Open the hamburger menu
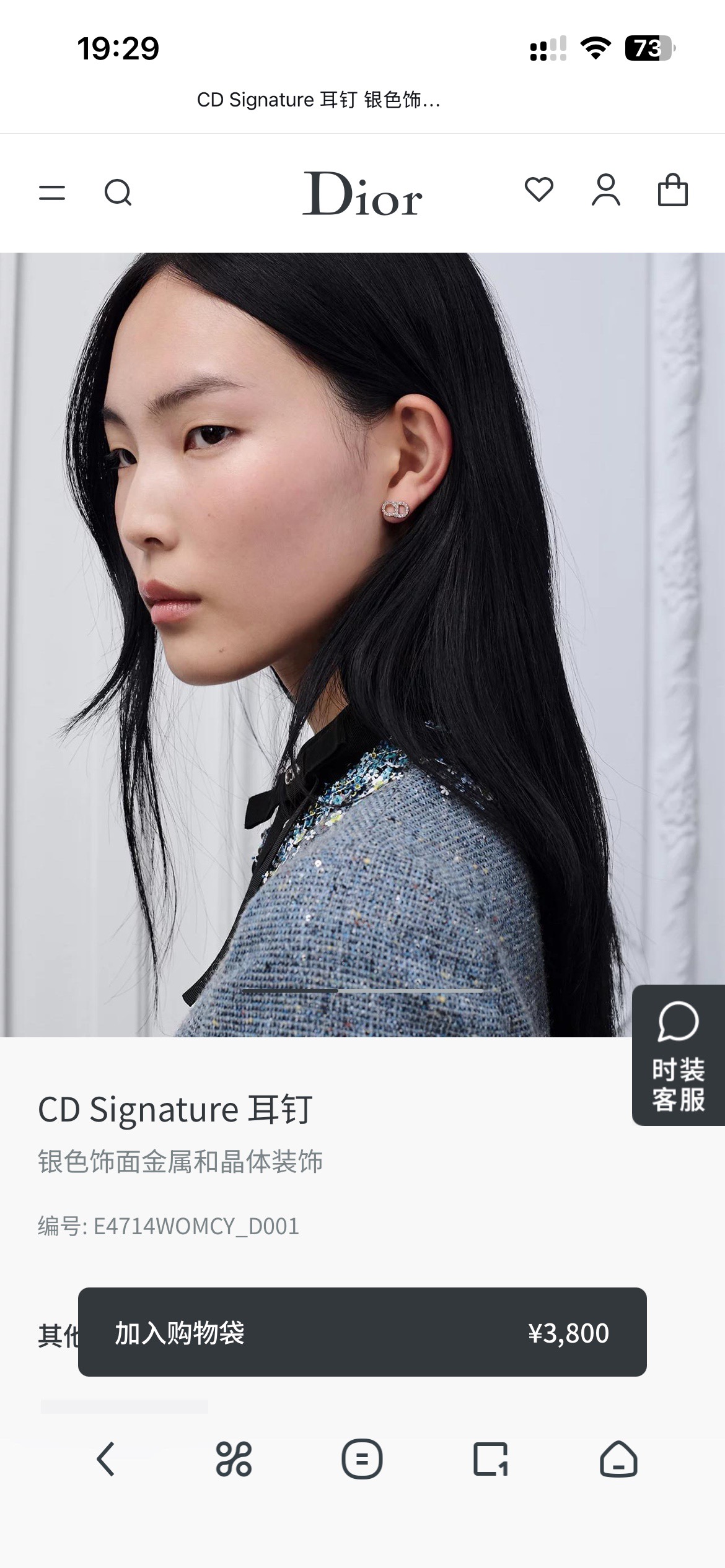The width and height of the screenshot is (725, 1568). coord(52,193)
